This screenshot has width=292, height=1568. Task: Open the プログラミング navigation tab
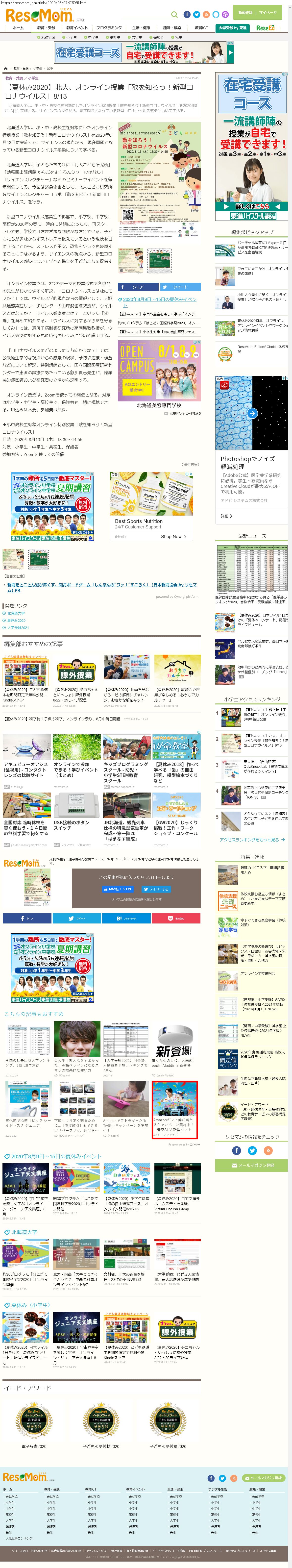coord(108,28)
